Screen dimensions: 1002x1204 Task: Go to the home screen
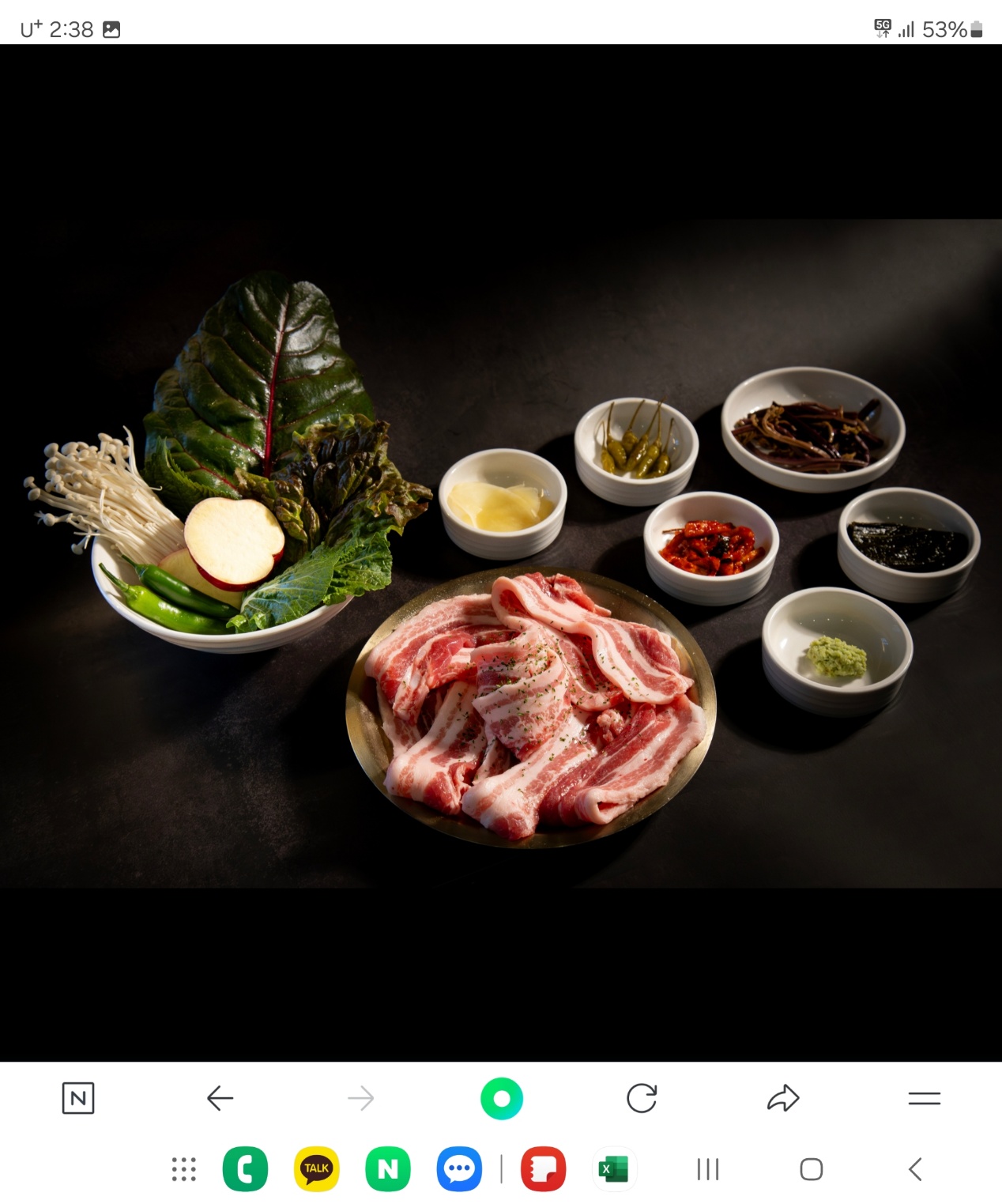click(x=812, y=1169)
